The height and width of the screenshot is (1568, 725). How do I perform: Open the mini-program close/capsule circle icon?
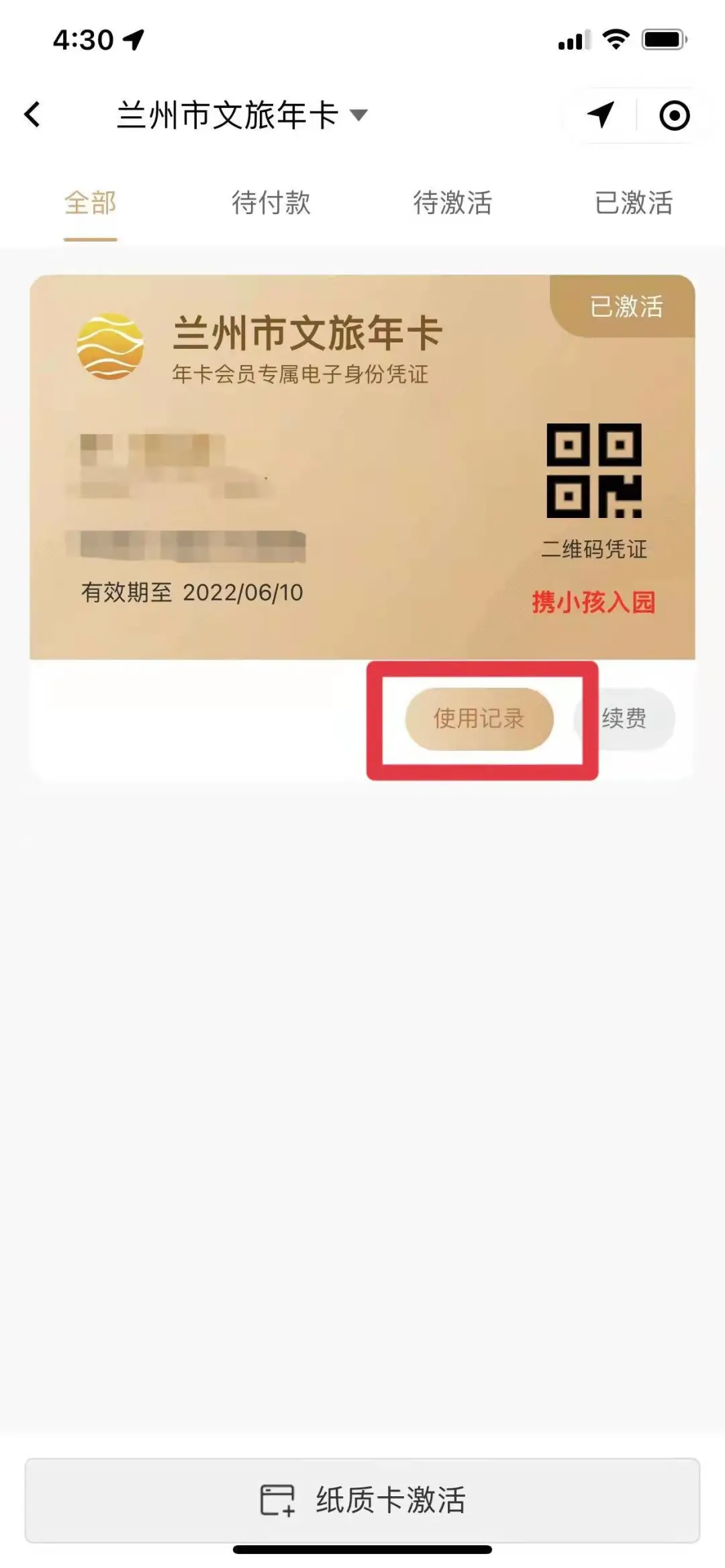point(675,115)
